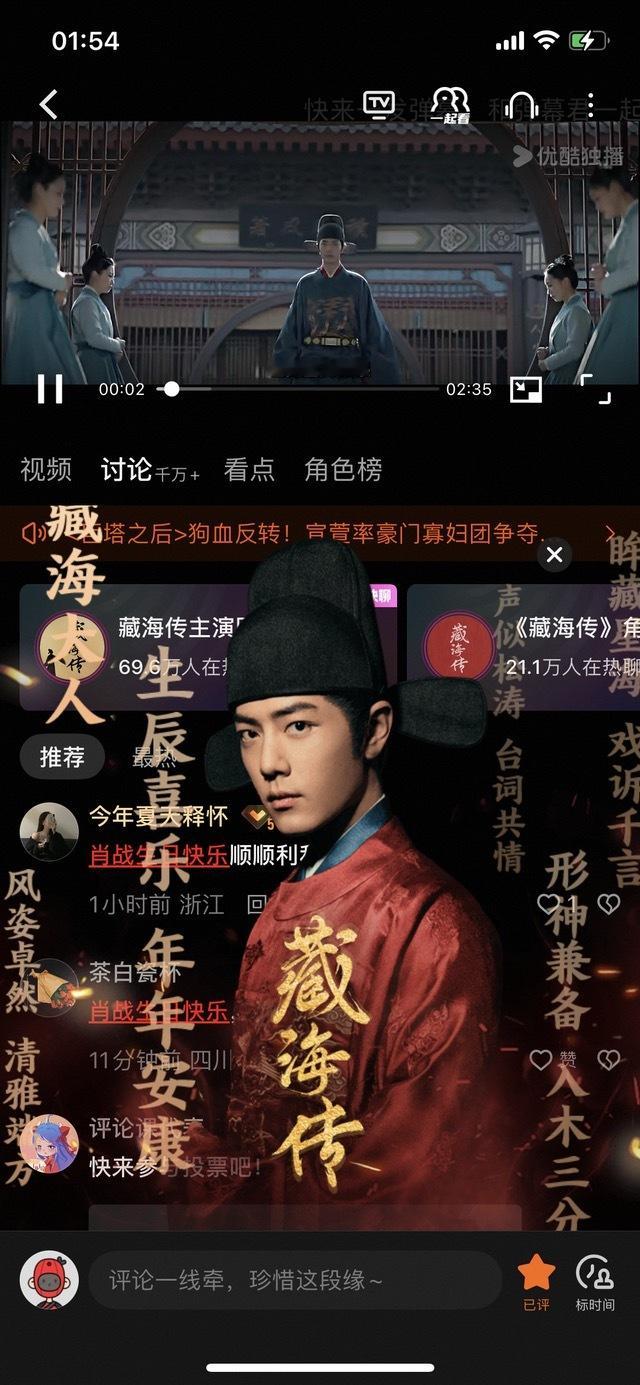Tap the headphones audio mode icon

522,105
